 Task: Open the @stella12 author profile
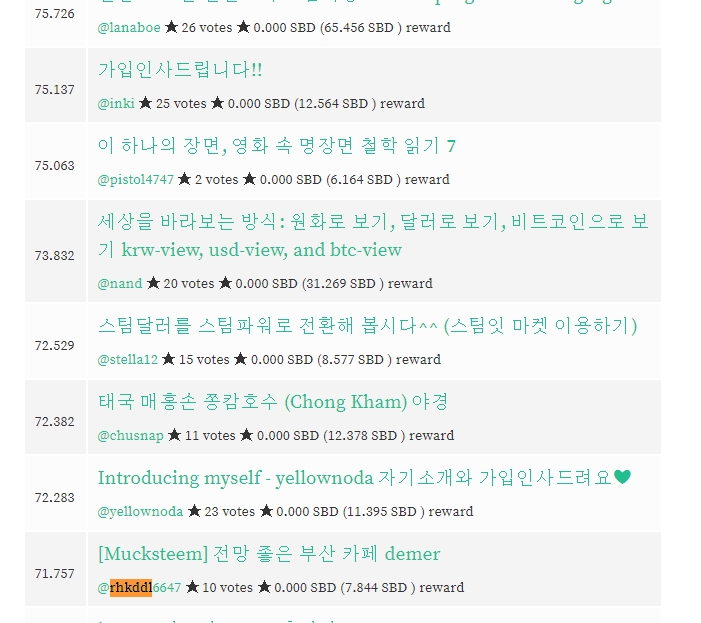point(127,360)
